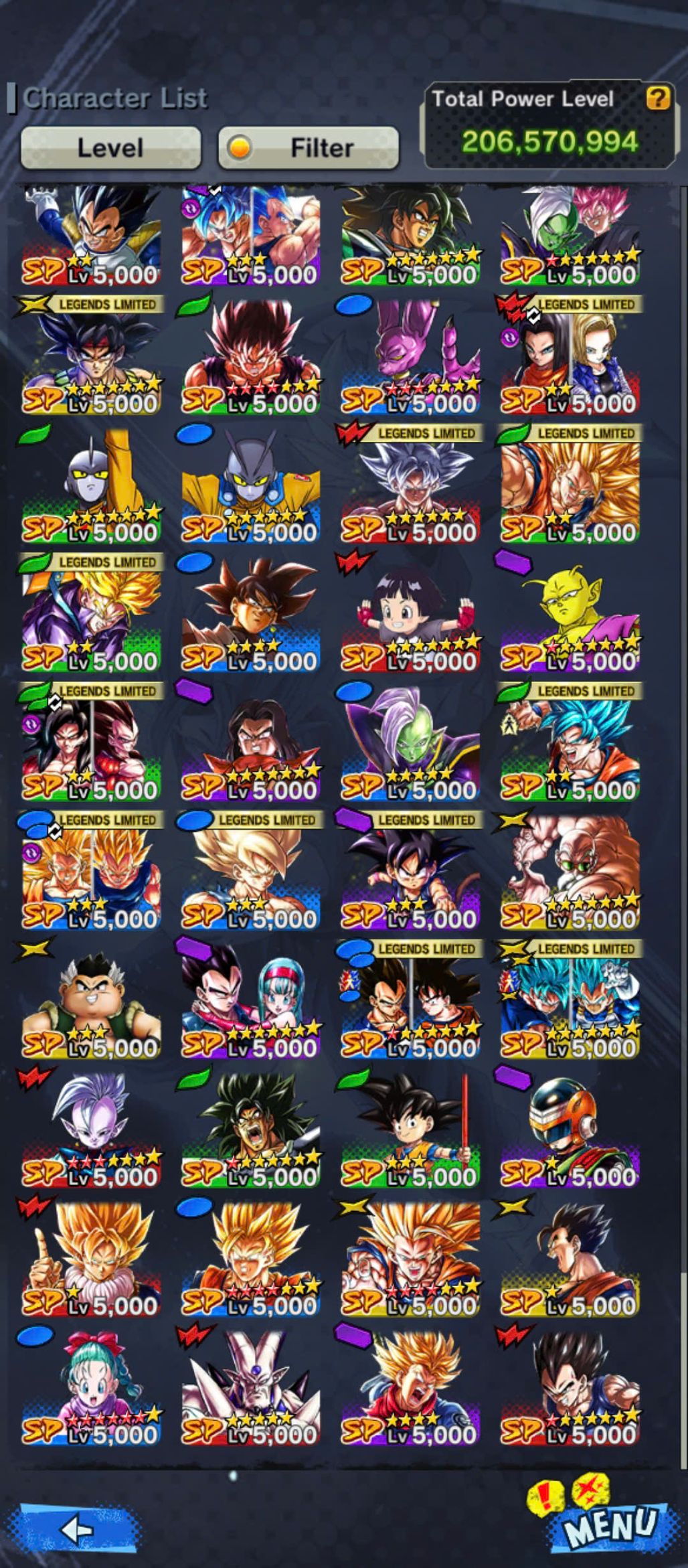Open the Total Power Level help icon
The height and width of the screenshot is (1568, 688).
(658, 98)
